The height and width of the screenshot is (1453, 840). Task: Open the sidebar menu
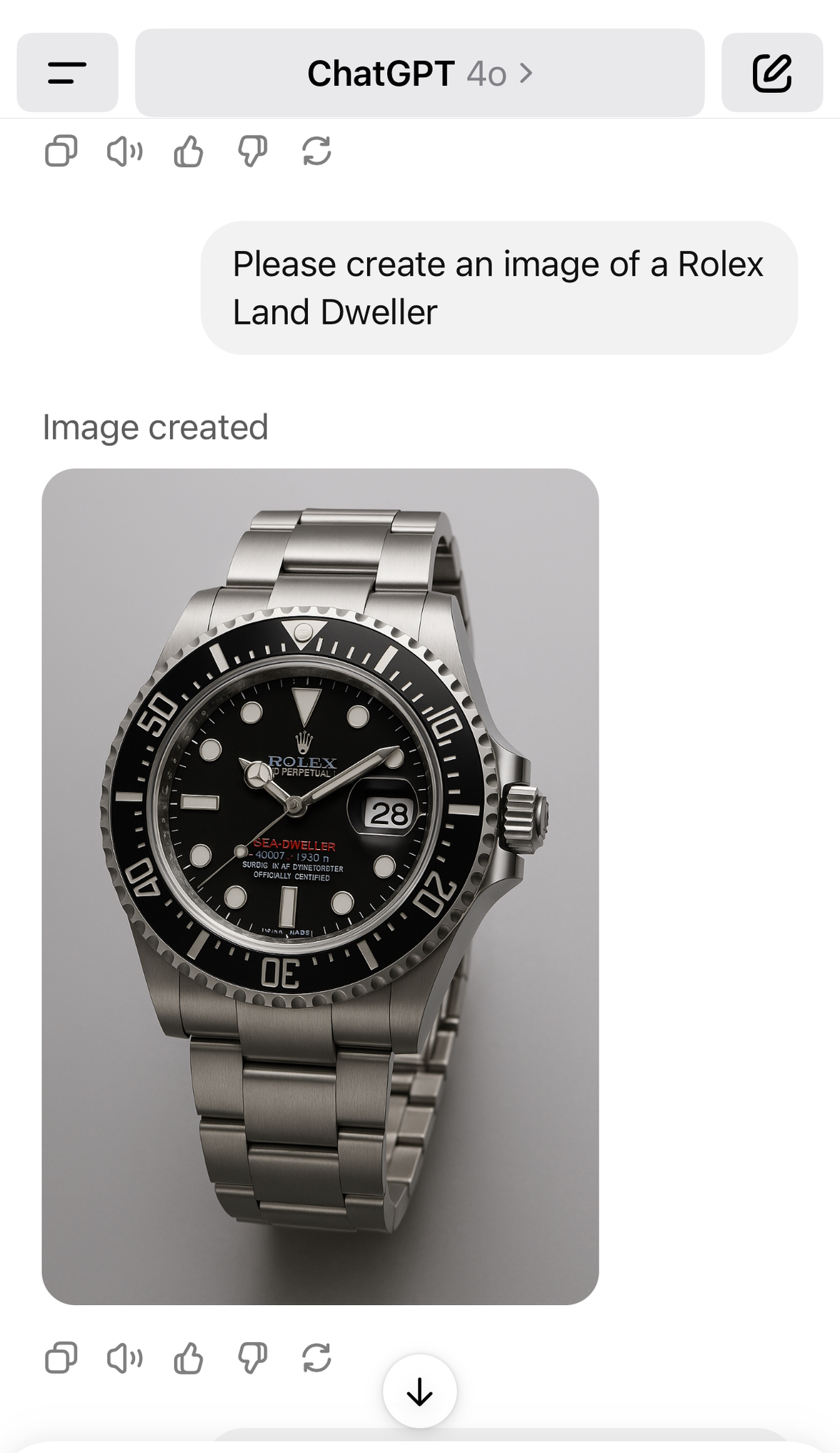67,72
